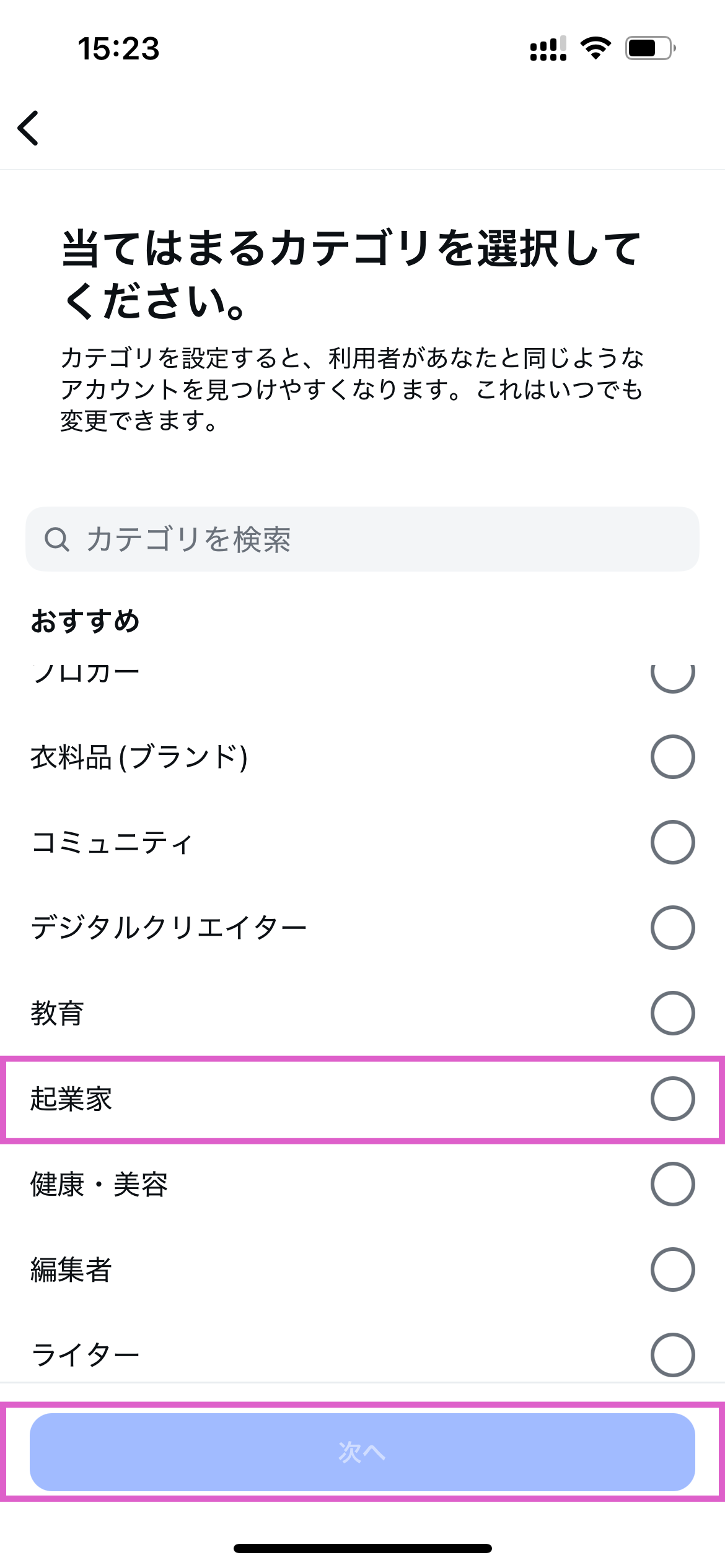Tap the clock showing 15:23
Viewport: 725px width, 1568px height.
(120, 50)
